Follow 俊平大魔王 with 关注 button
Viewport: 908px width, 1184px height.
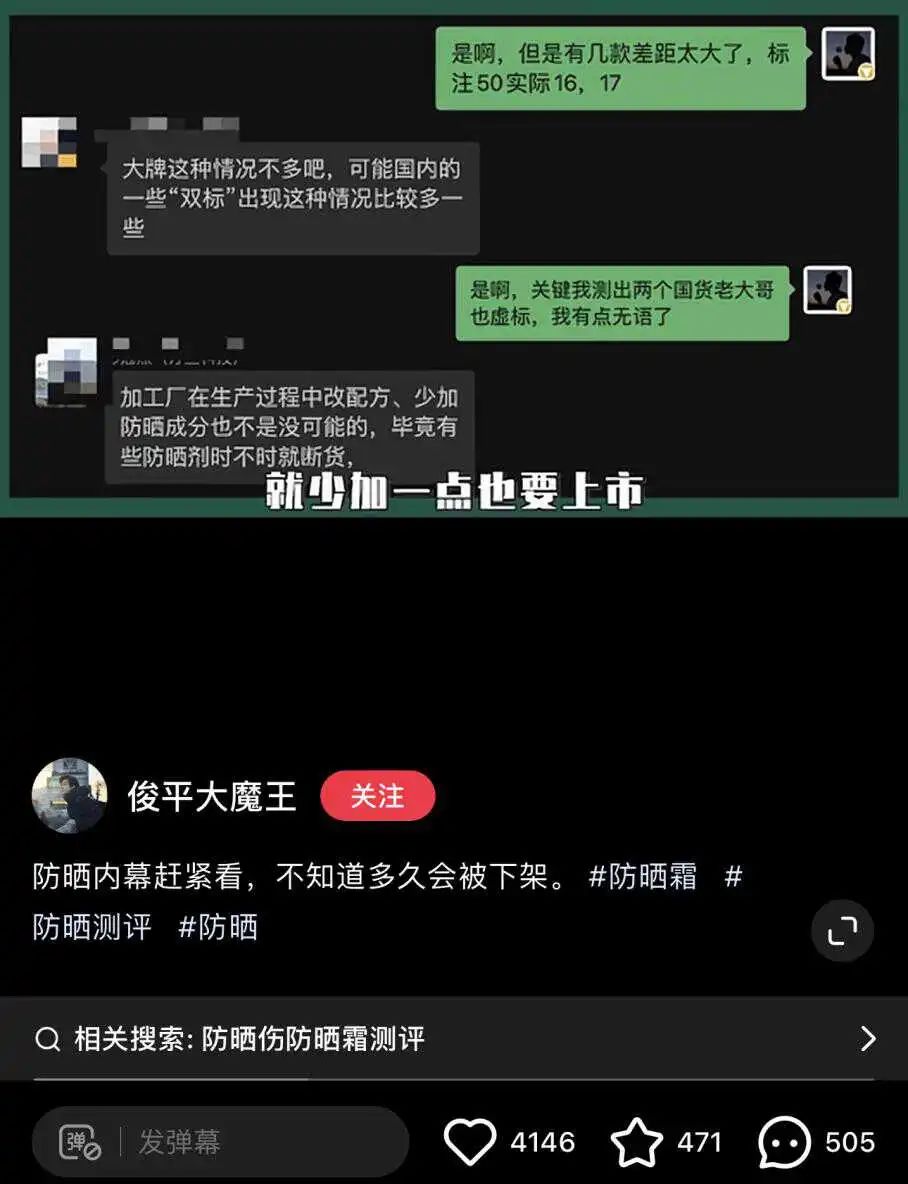[x=377, y=797]
